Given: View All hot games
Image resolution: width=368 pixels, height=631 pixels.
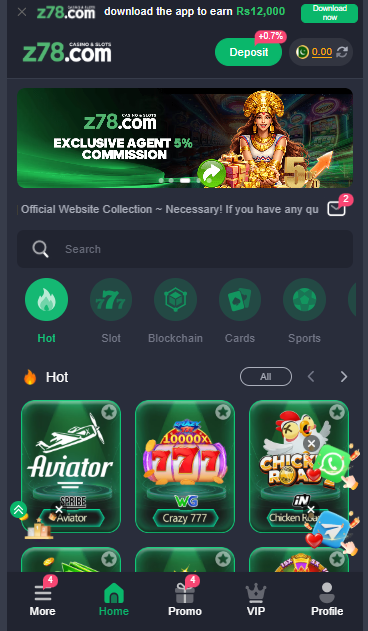Looking at the screenshot, I should tap(266, 377).
